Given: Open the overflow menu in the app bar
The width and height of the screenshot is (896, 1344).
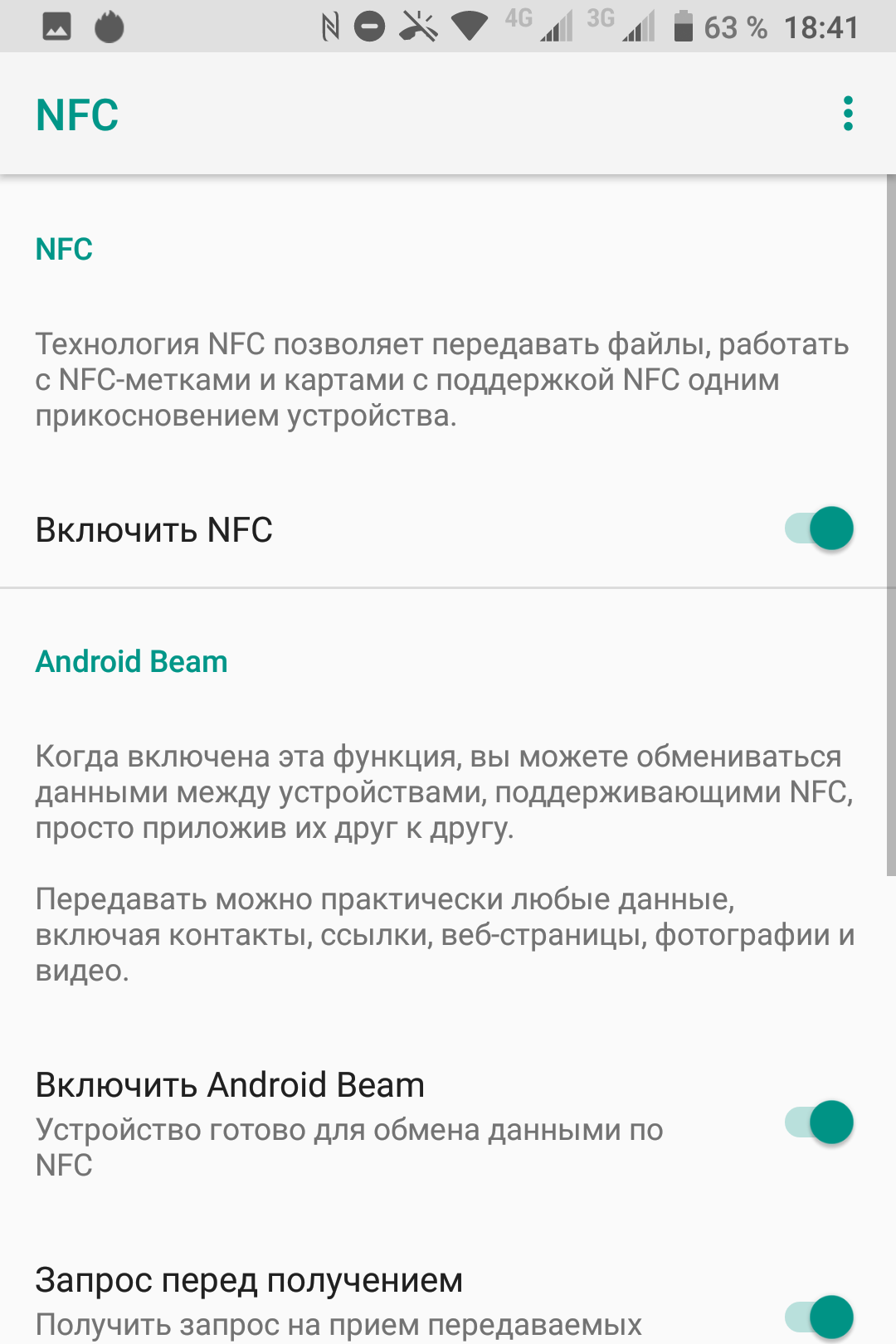Looking at the screenshot, I should pos(847,114).
